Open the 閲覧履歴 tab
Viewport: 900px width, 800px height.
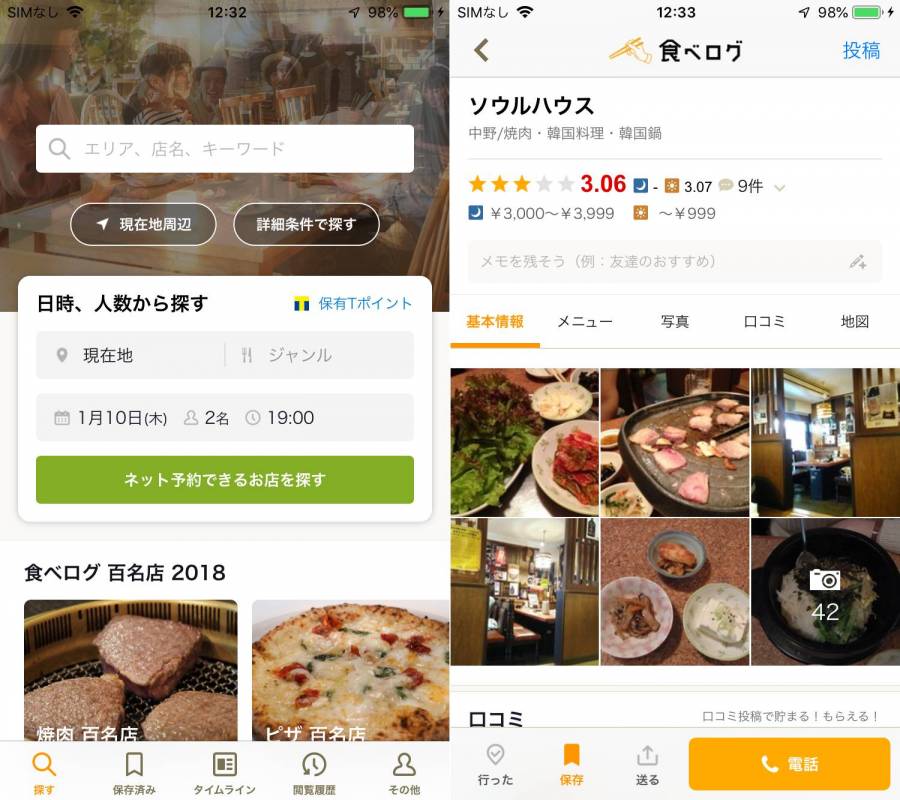point(314,774)
